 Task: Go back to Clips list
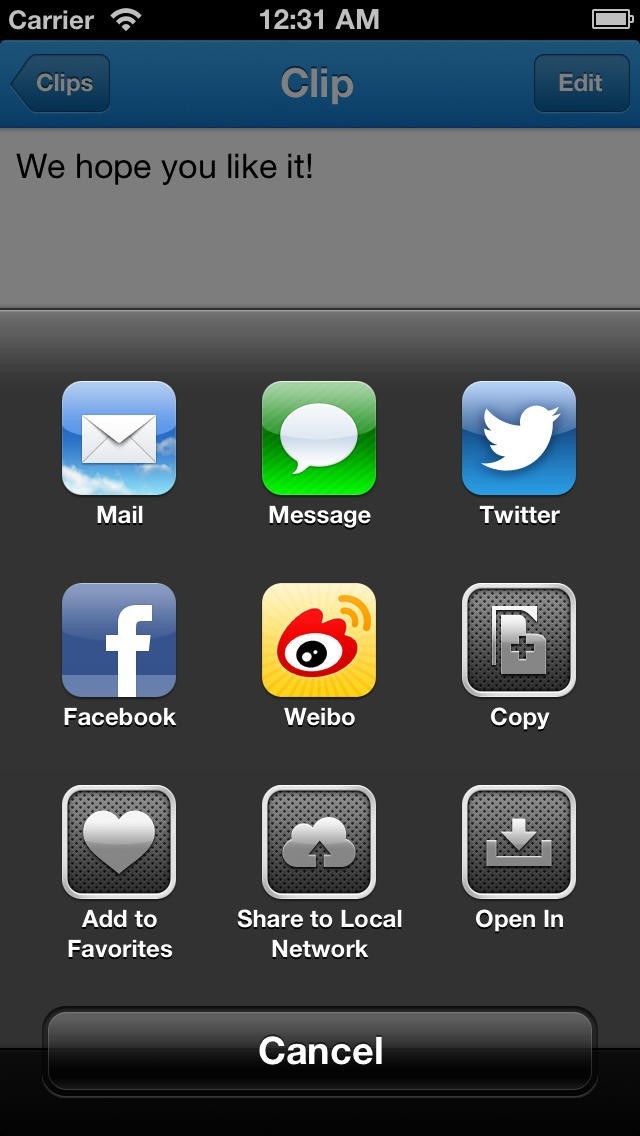[62, 83]
